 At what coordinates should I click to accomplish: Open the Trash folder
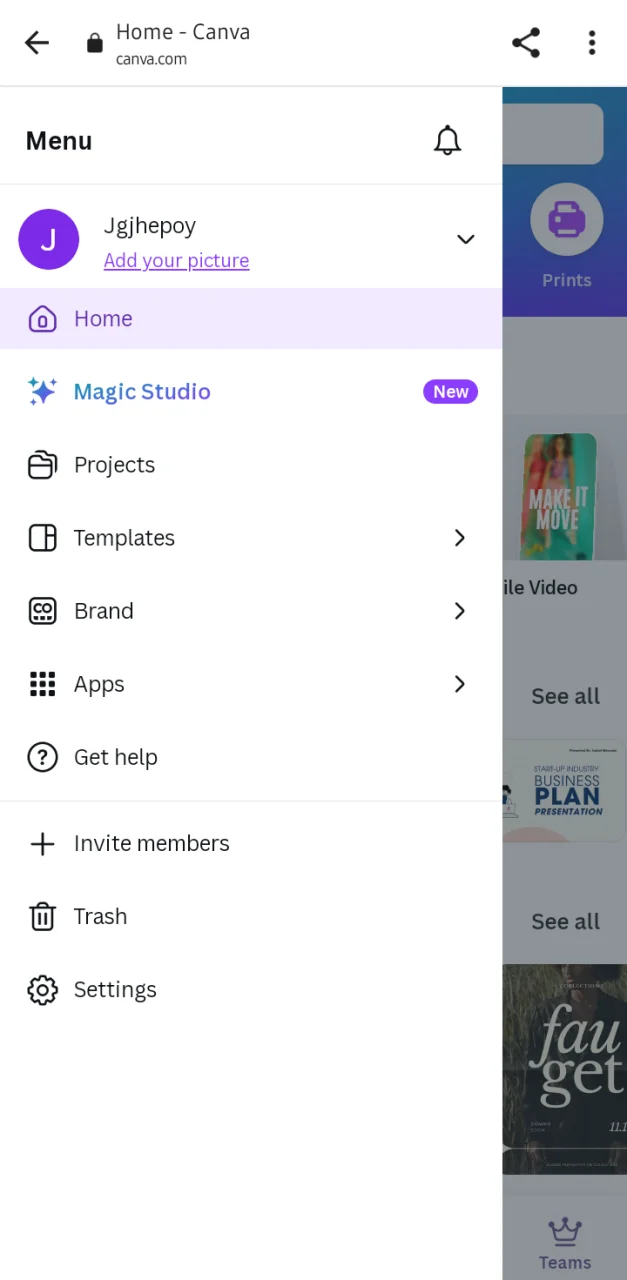[251, 916]
